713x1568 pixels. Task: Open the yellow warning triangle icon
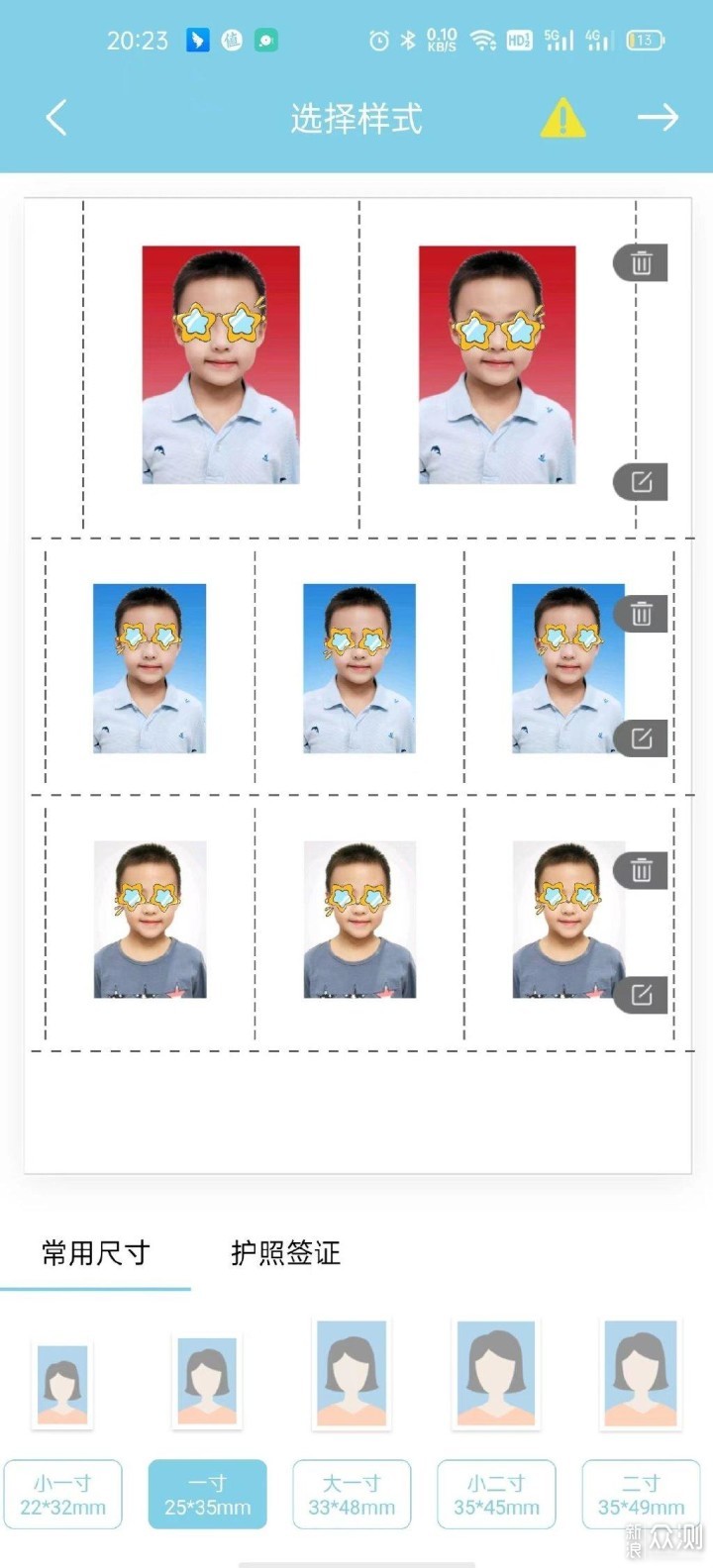click(x=562, y=118)
